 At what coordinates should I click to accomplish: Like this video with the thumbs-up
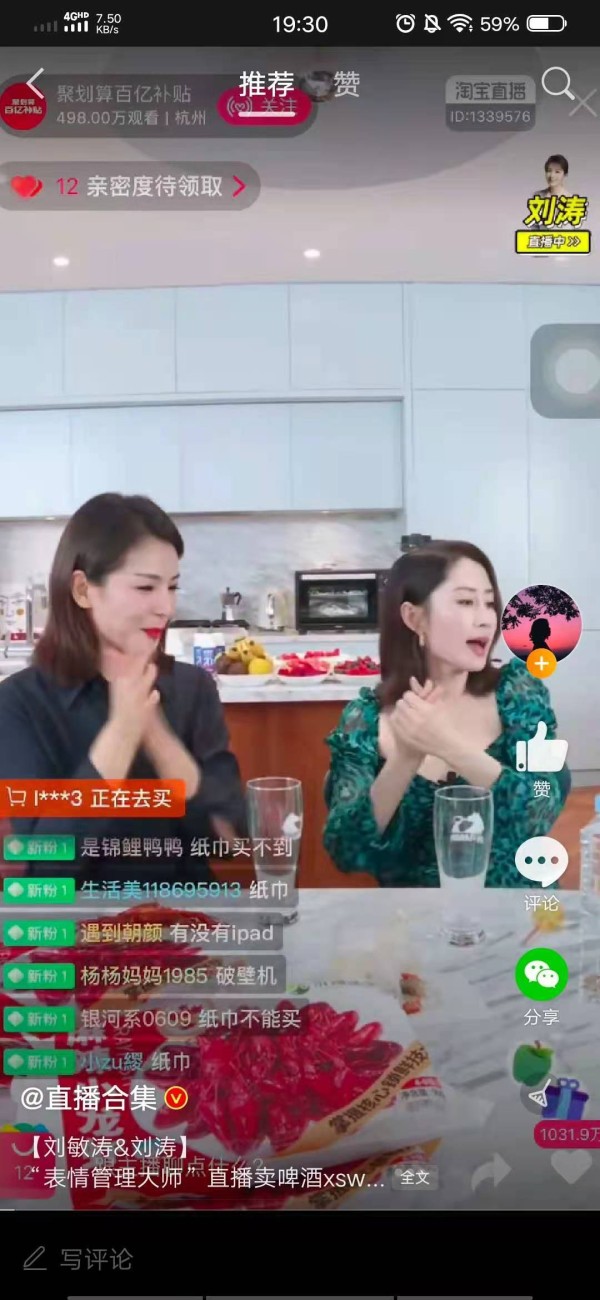(x=541, y=749)
